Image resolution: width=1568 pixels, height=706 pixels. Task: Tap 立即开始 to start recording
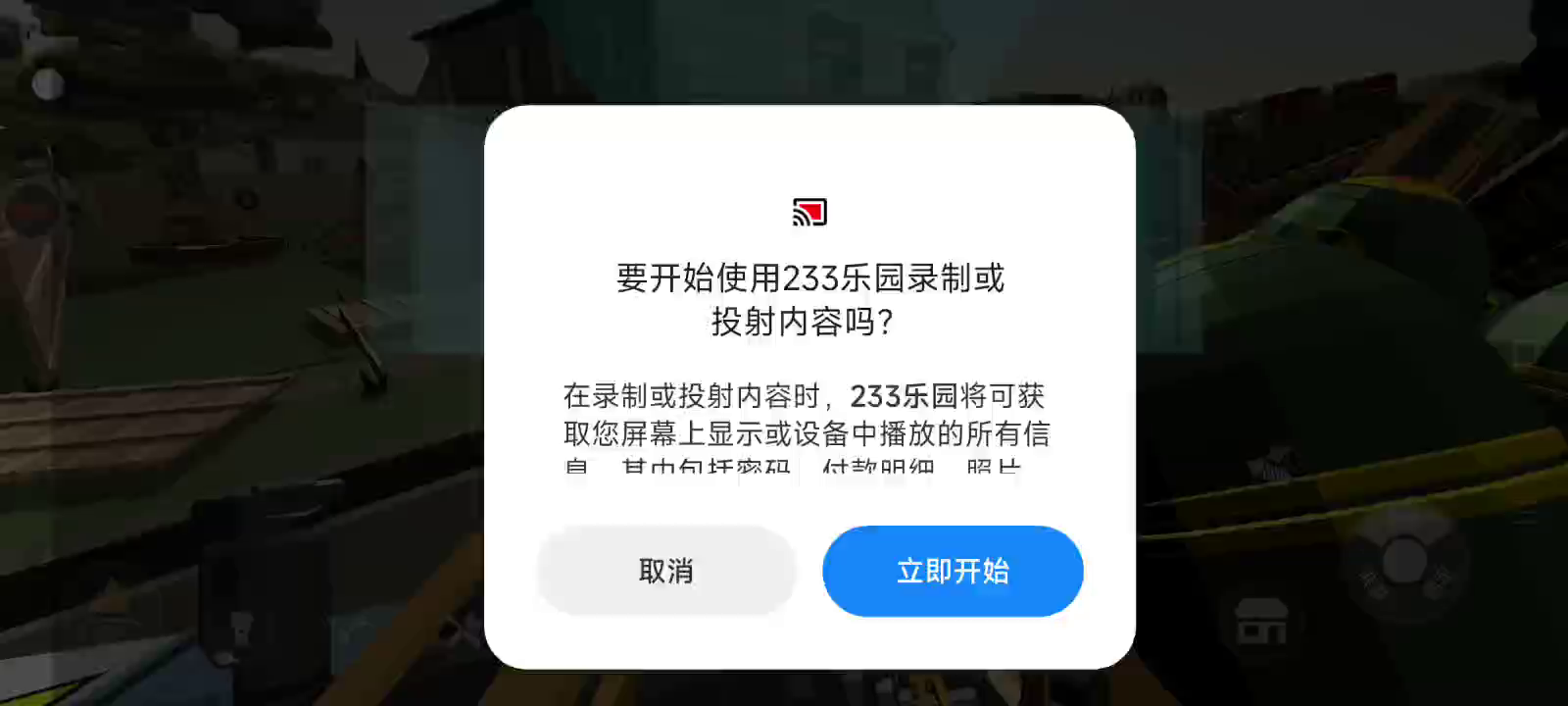(x=953, y=571)
